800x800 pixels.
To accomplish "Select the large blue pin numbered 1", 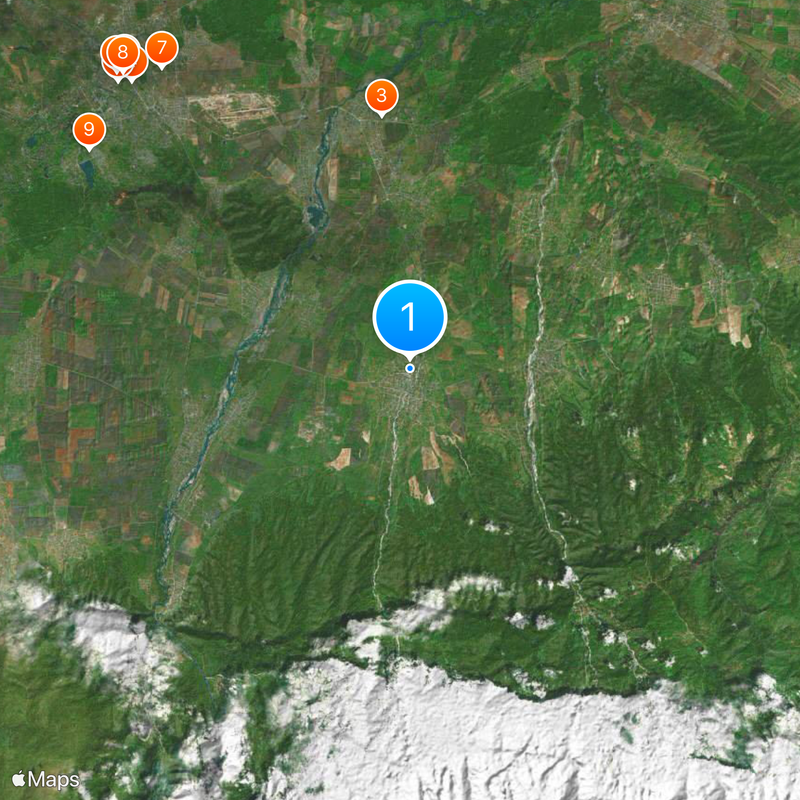I will [409, 317].
